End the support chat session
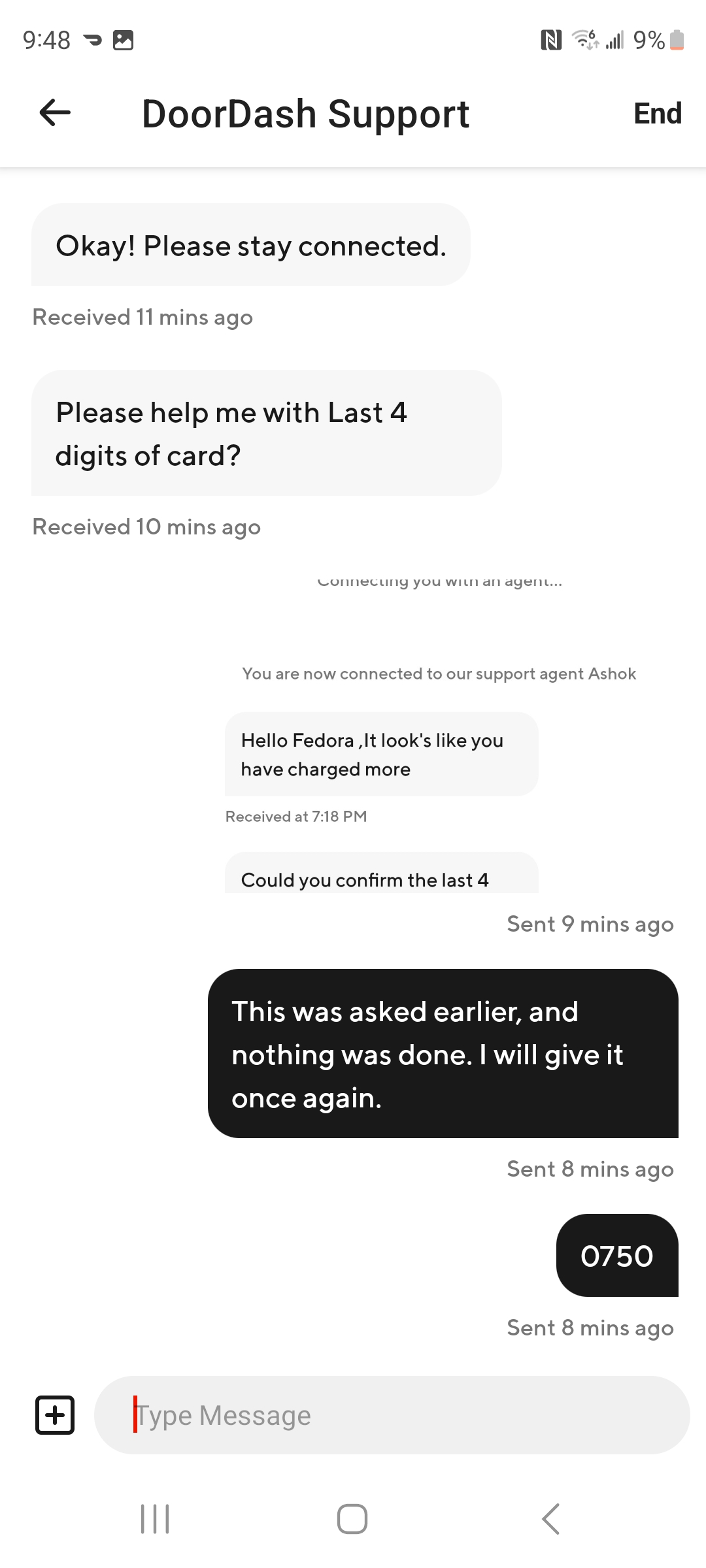This screenshot has height=1568, width=706. [x=657, y=114]
